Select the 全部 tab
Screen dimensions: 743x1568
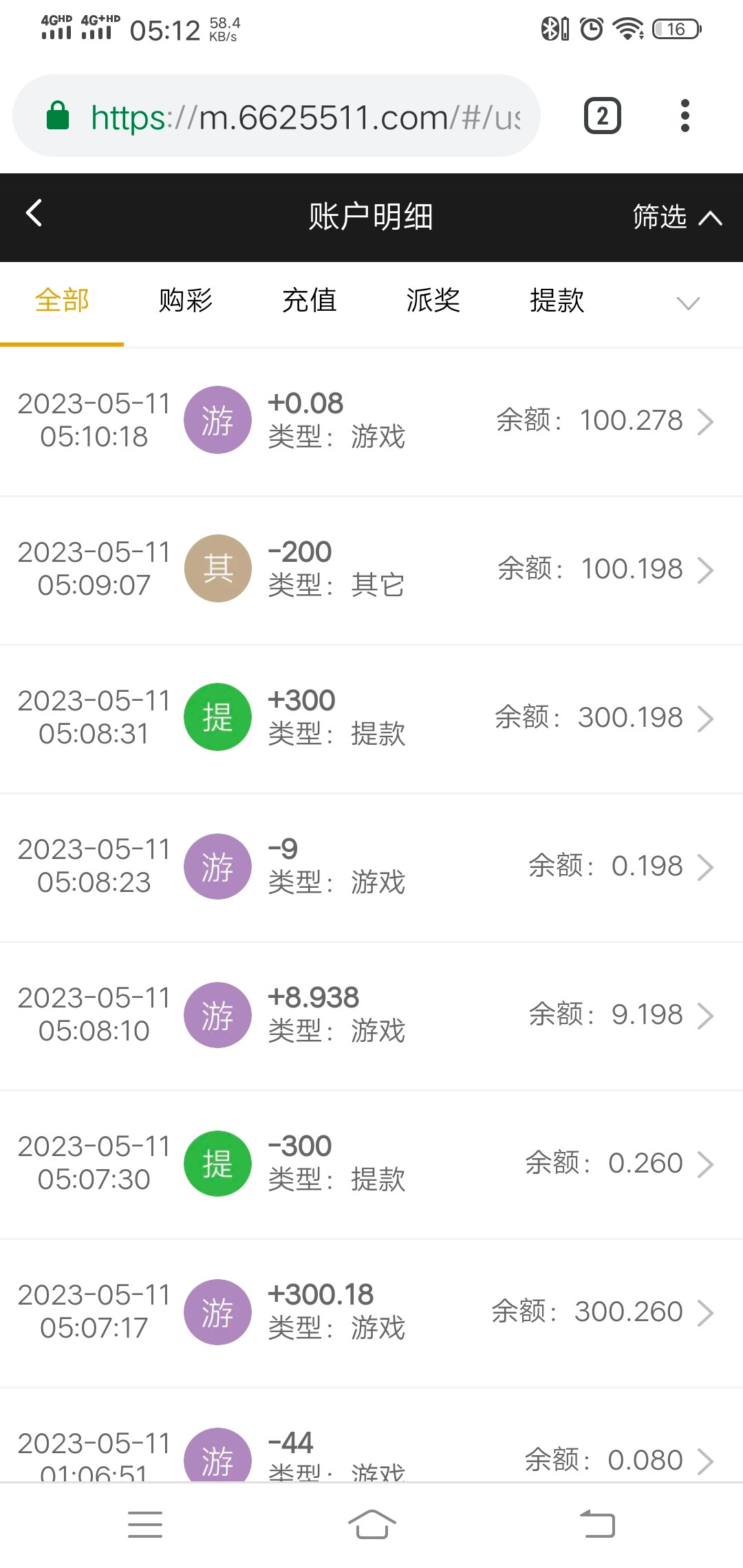click(62, 301)
